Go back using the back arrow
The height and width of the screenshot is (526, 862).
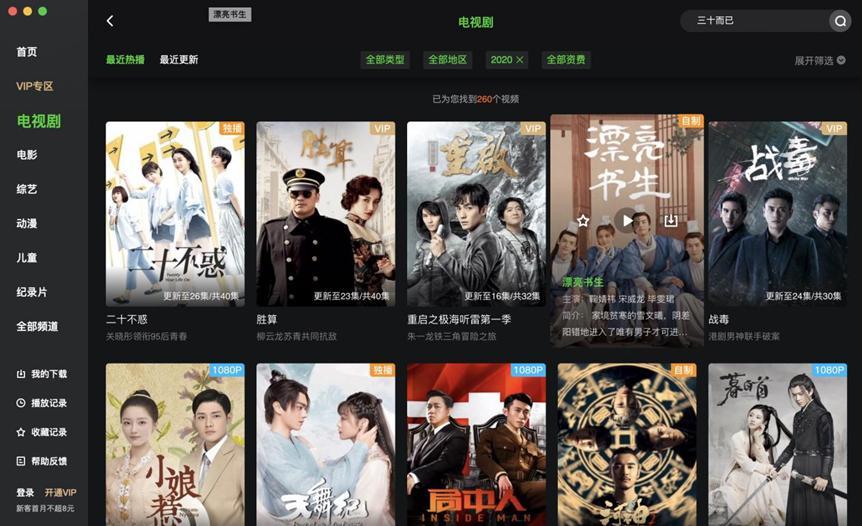point(110,21)
